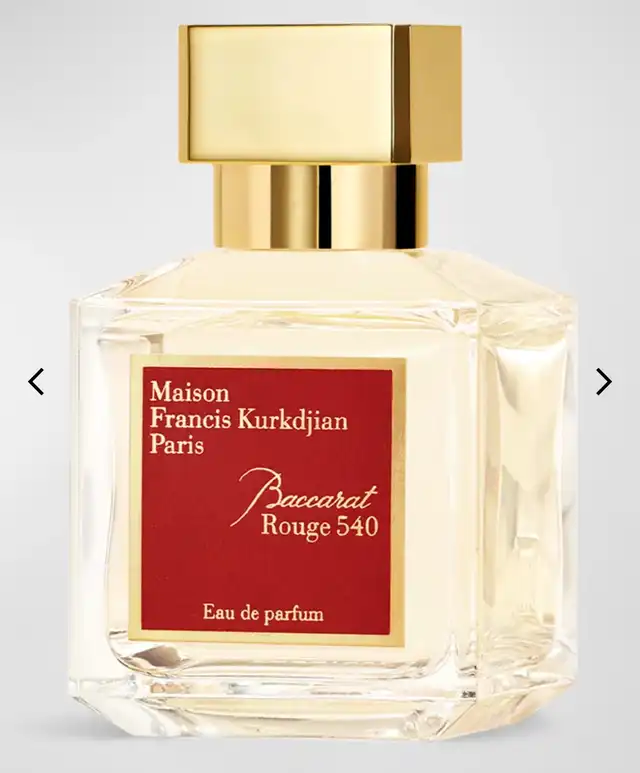
Task: Show the next product image
Action: tap(603, 381)
